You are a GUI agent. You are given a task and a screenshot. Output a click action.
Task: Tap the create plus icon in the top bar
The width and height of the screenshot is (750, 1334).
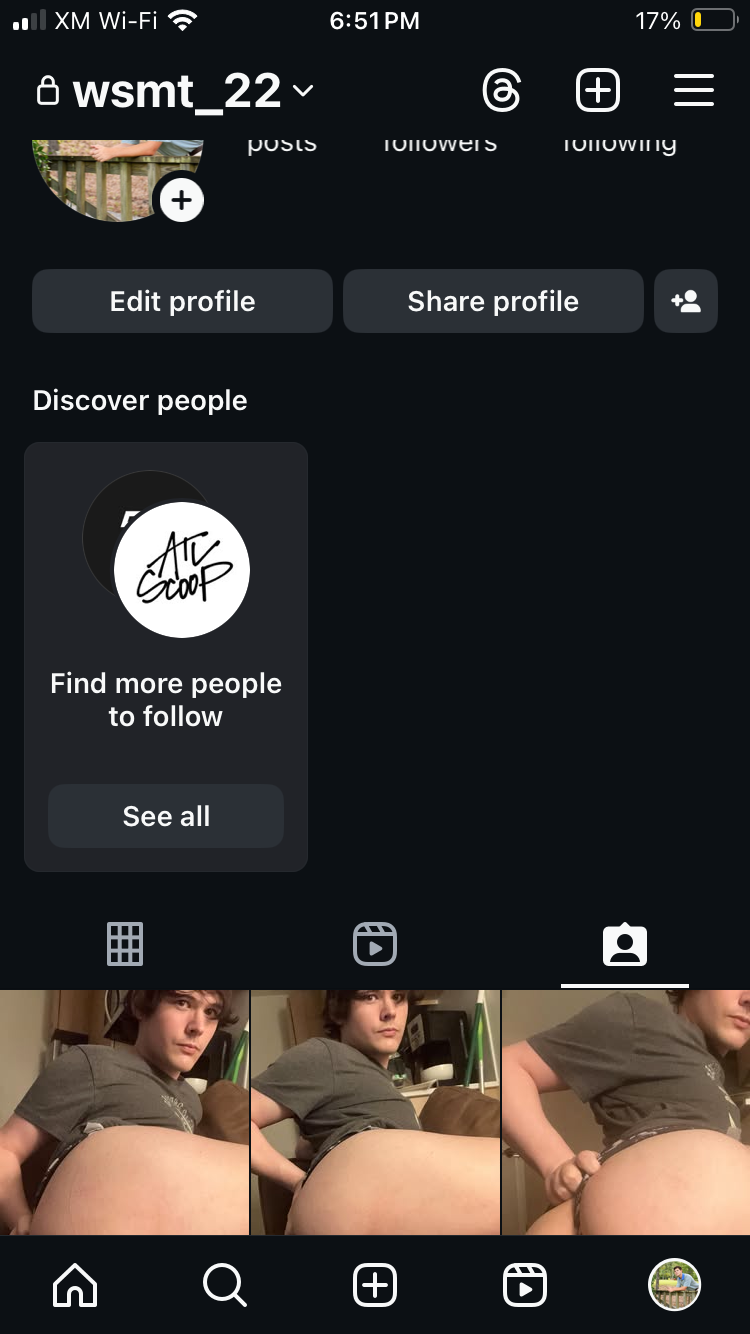(598, 91)
